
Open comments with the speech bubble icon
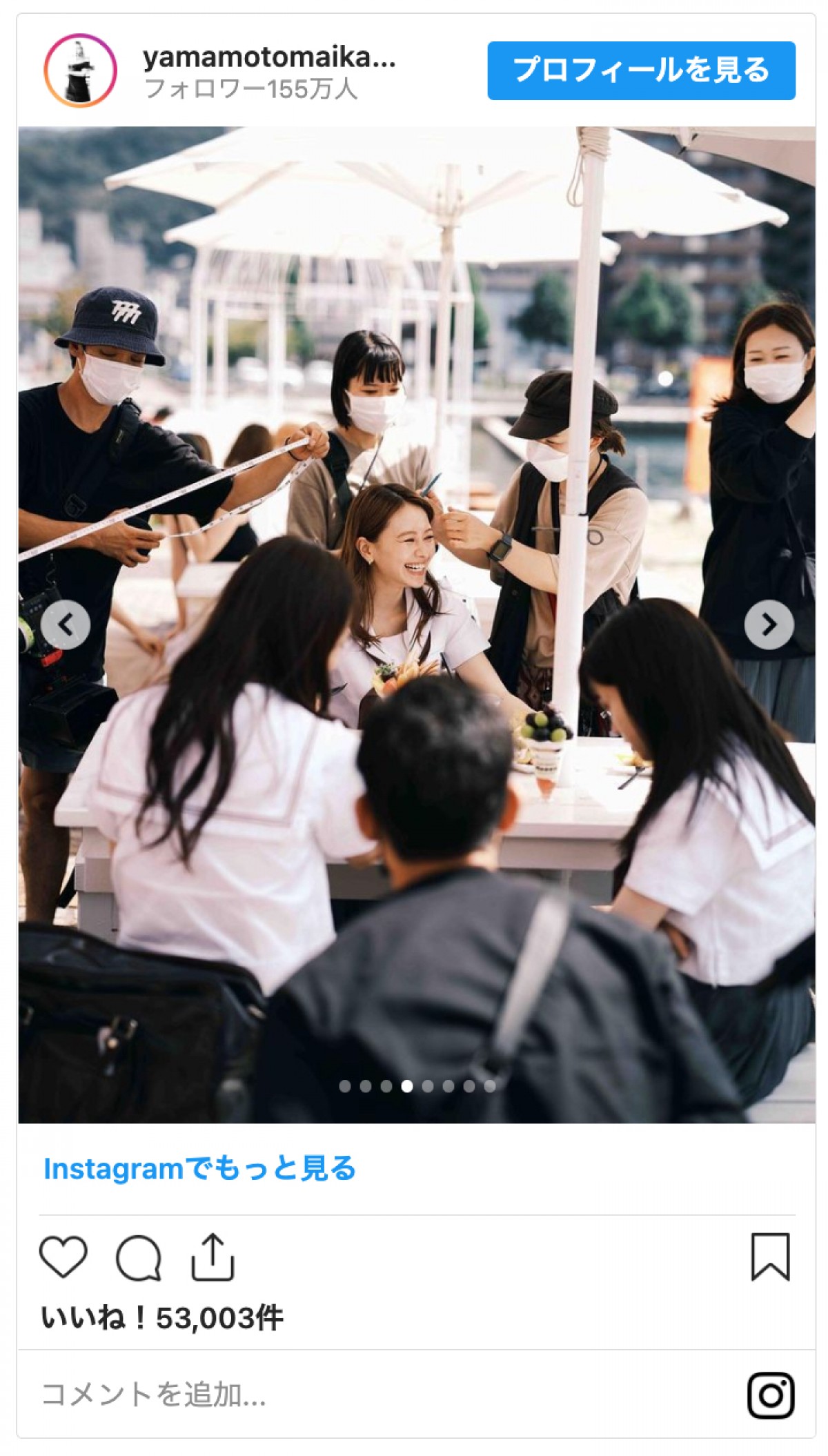tap(139, 1258)
